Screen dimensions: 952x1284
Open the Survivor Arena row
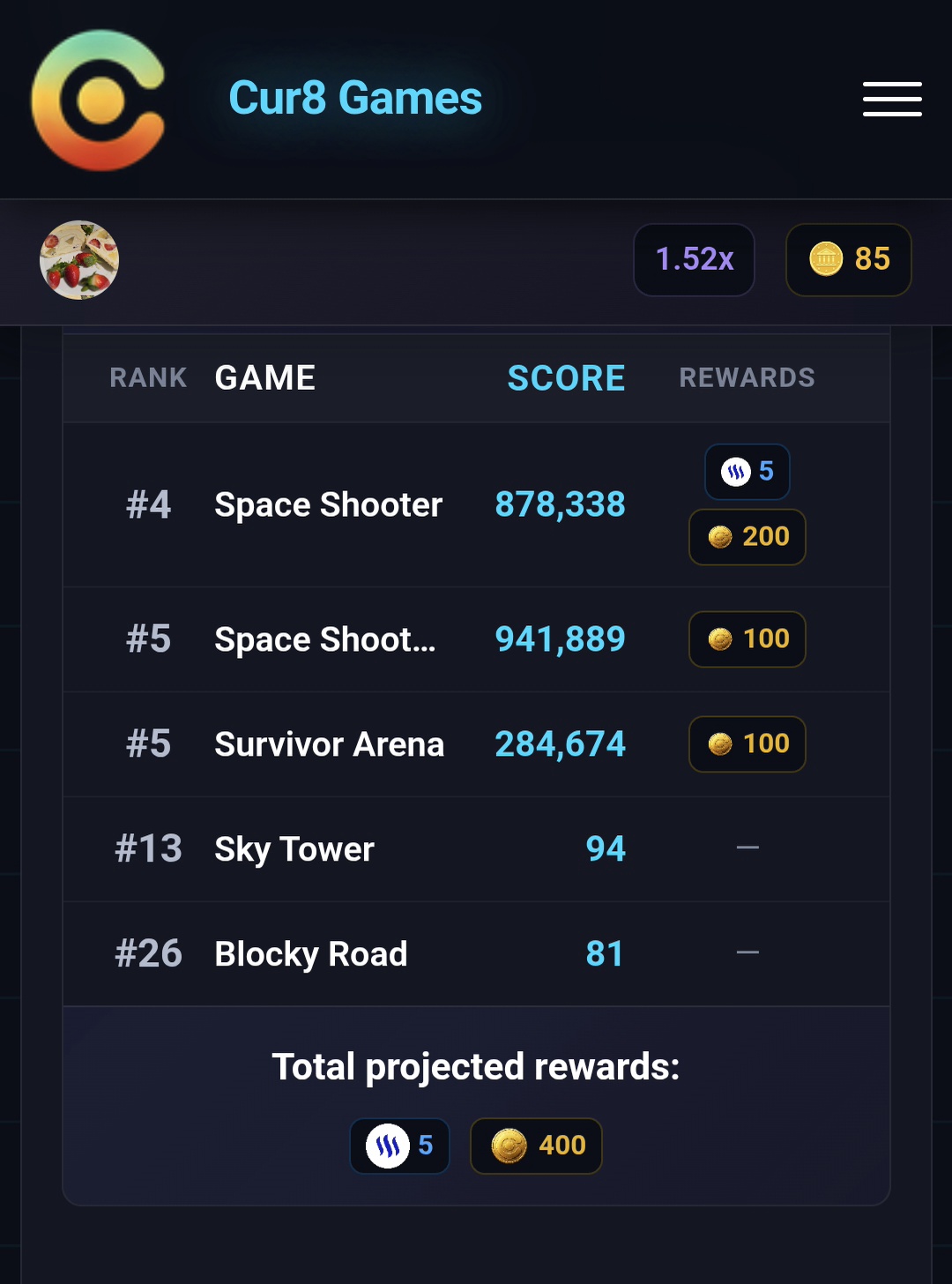476,744
